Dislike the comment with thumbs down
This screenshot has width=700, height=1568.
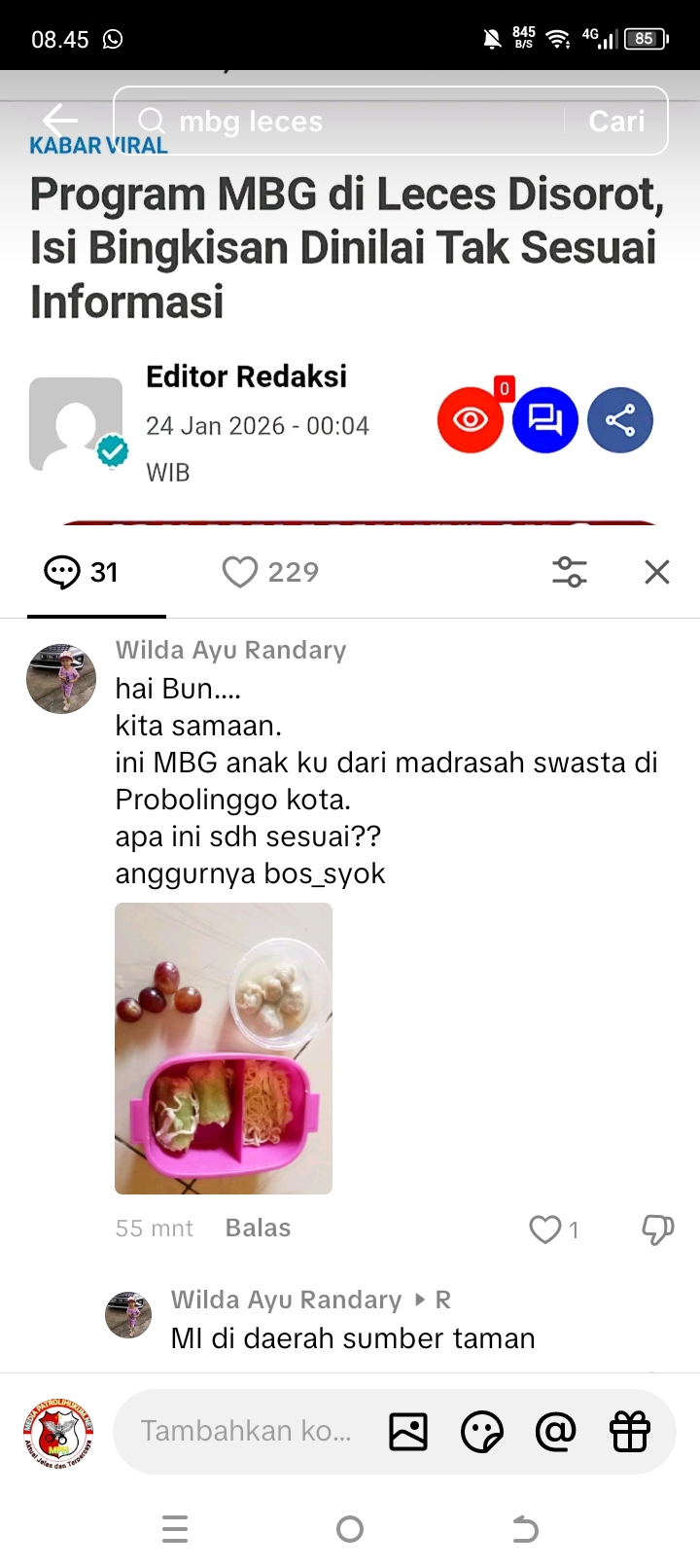[658, 1229]
